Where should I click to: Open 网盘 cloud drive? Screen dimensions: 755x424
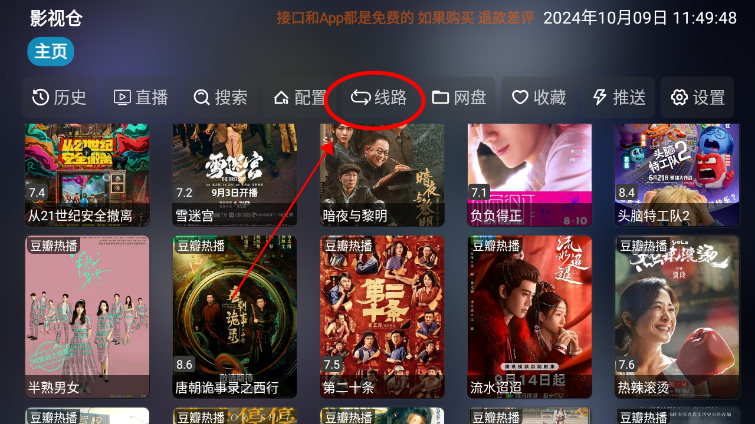coord(459,98)
